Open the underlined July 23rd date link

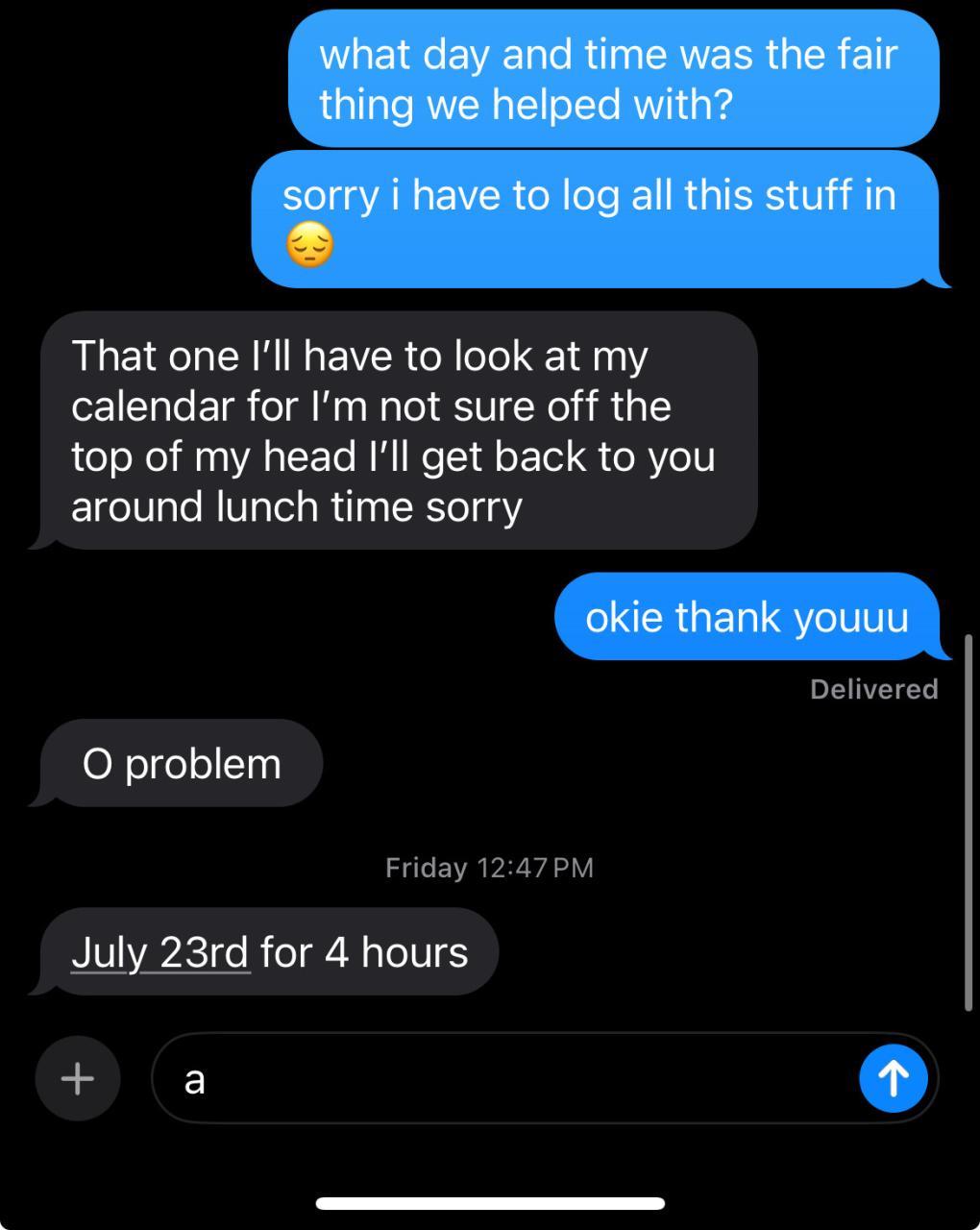pyautogui.click(x=159, y=952)
